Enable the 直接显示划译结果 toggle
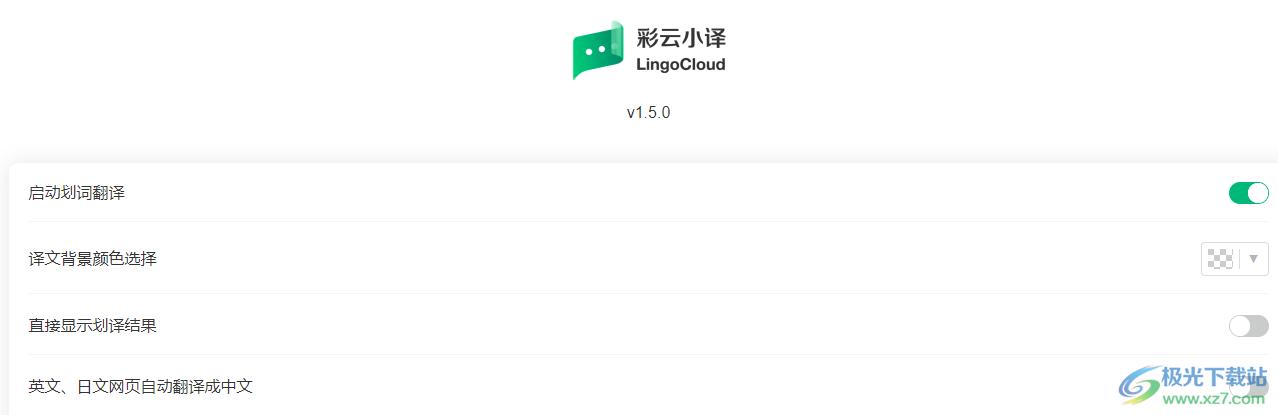Viewport: 1278px width, 415px height. point(1248,326)
